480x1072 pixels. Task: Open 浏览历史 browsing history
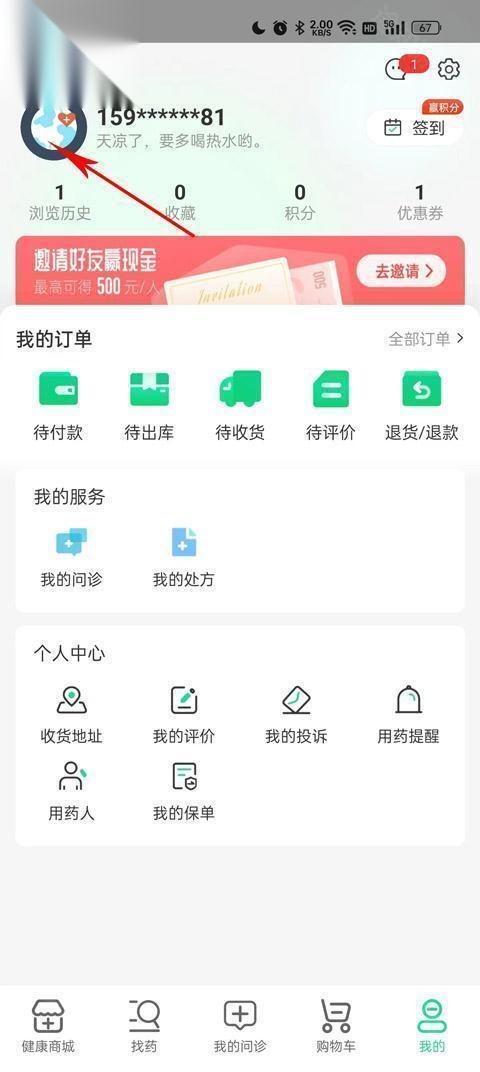59,202
